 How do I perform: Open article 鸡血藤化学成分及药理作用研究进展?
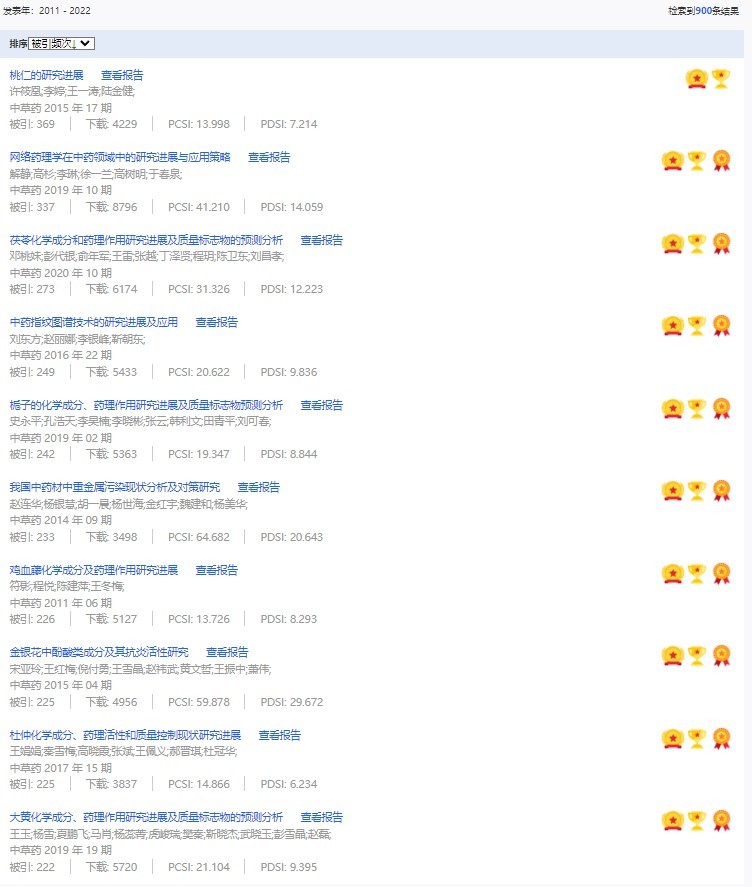[x=94, y=570]
